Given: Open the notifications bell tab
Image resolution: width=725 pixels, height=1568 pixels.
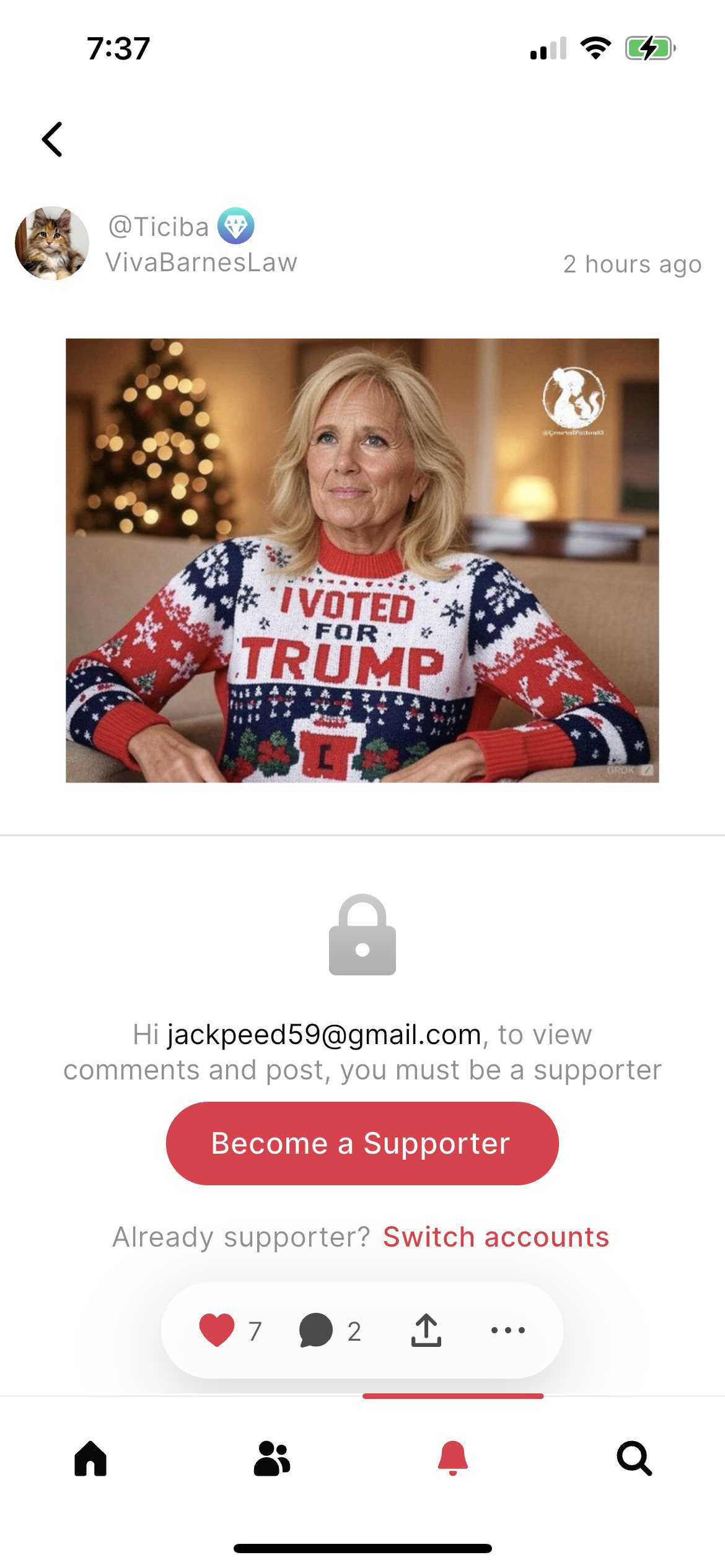Looking at the screenshot, I should tap(453, 1458).
